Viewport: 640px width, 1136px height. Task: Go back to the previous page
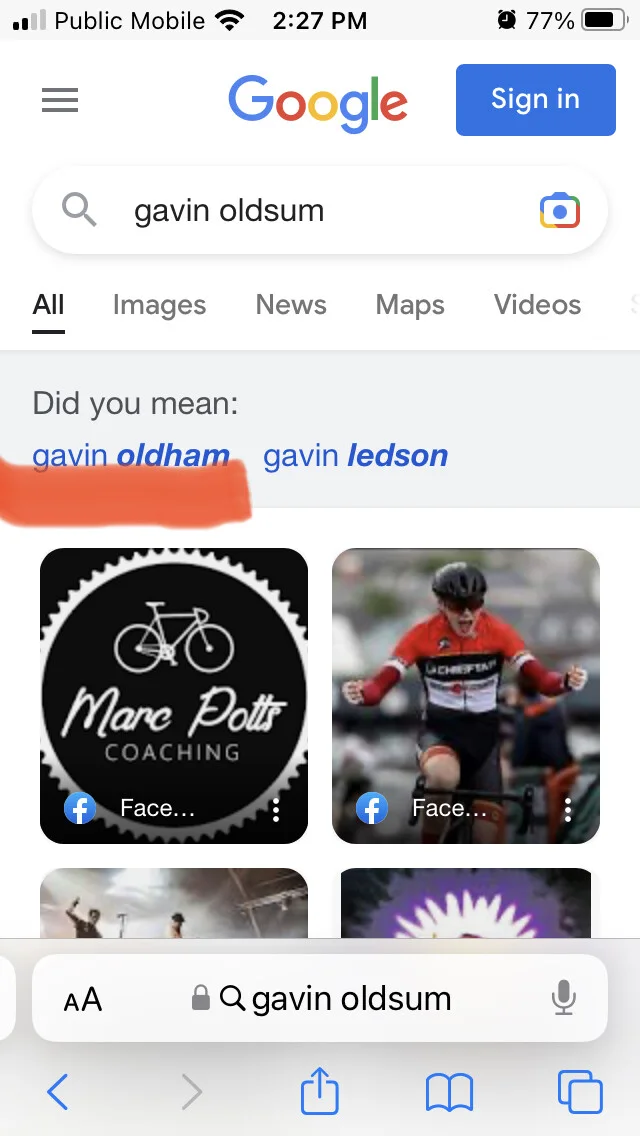click(x=58, y=1092)
